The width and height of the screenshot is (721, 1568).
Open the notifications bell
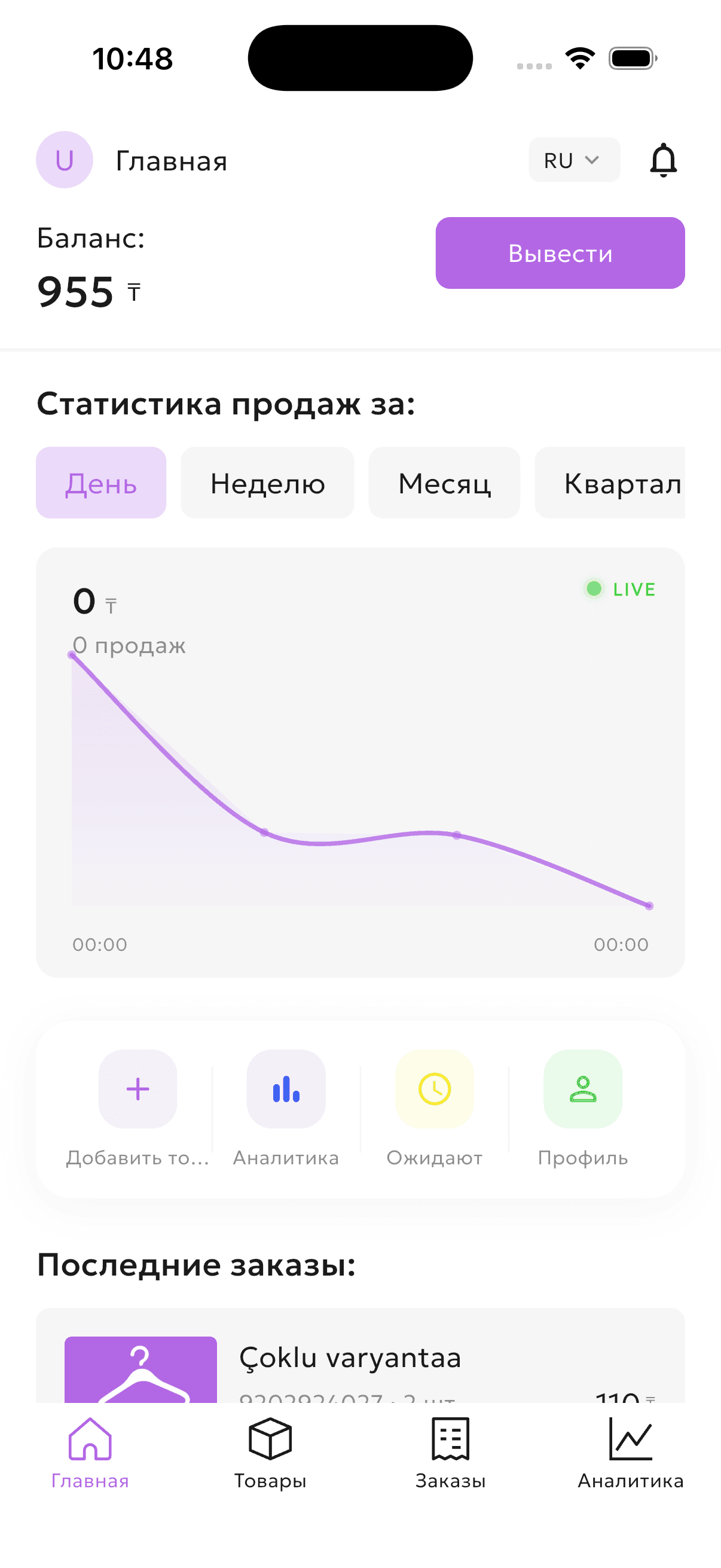(x=663, y=160)
